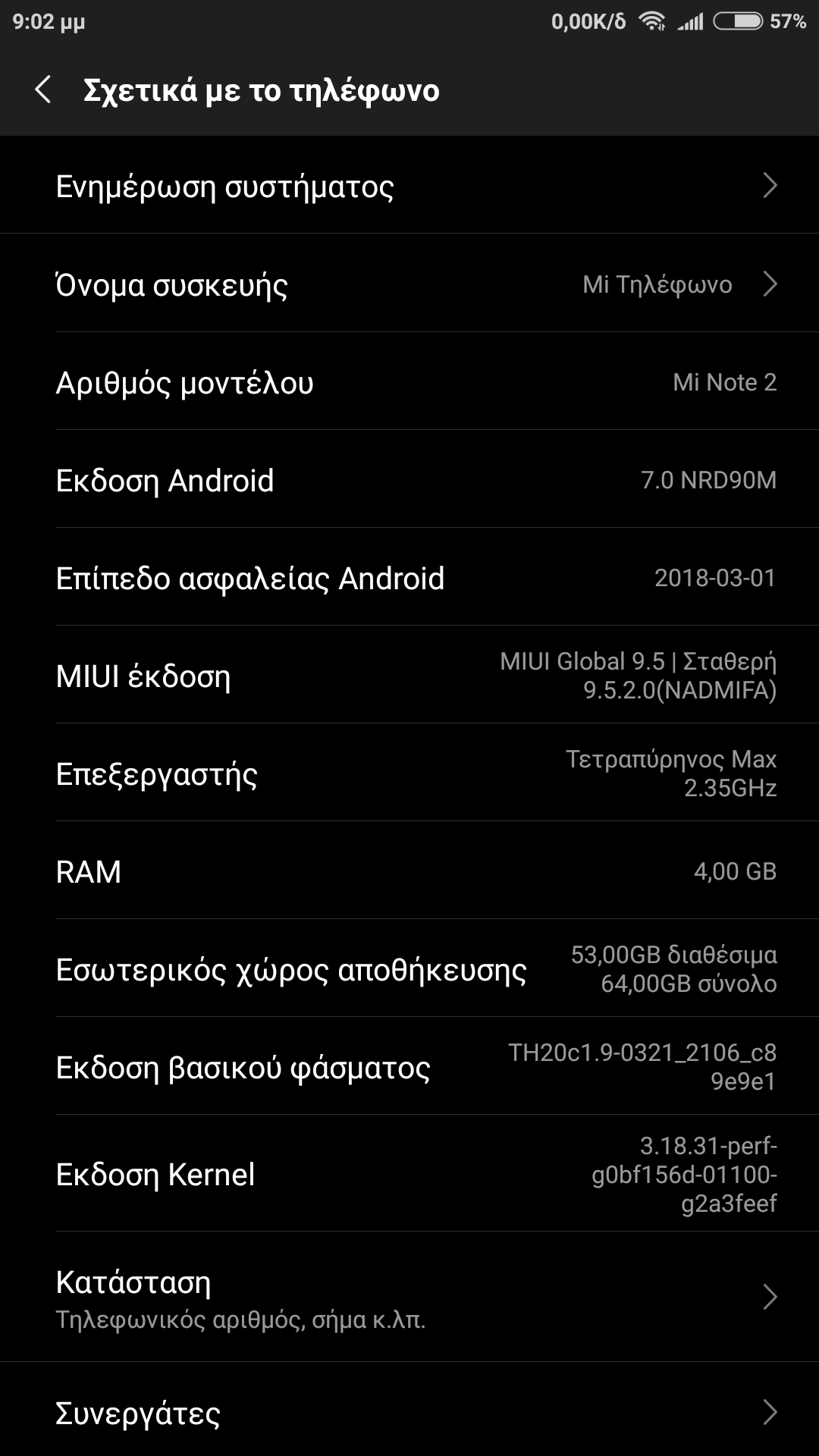
Task: Tap the Εκδοση Android row
Action: tap(409, 480)
